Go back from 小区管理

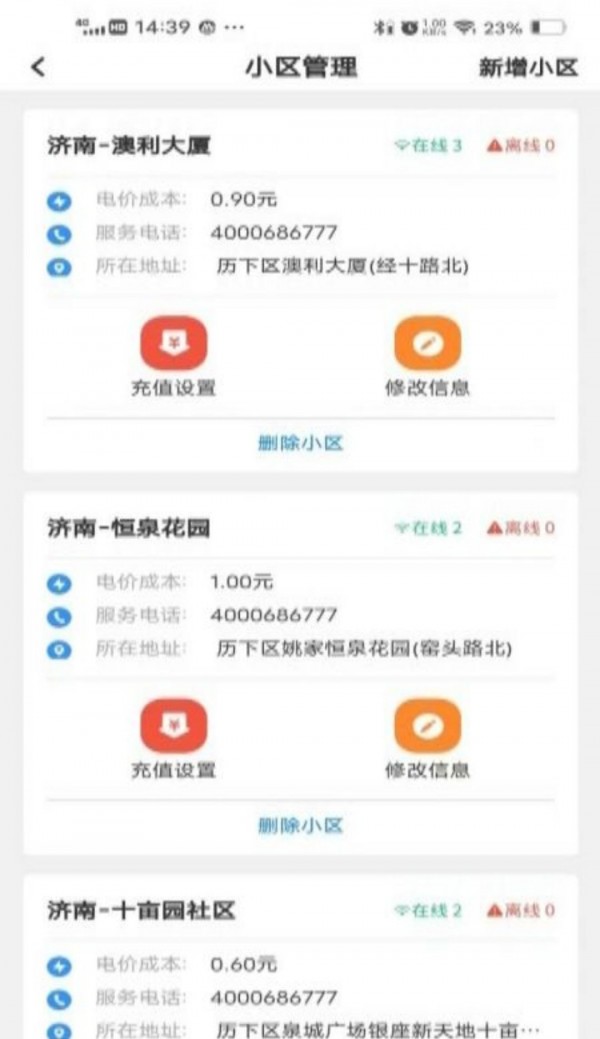click(x=38, y=67)
